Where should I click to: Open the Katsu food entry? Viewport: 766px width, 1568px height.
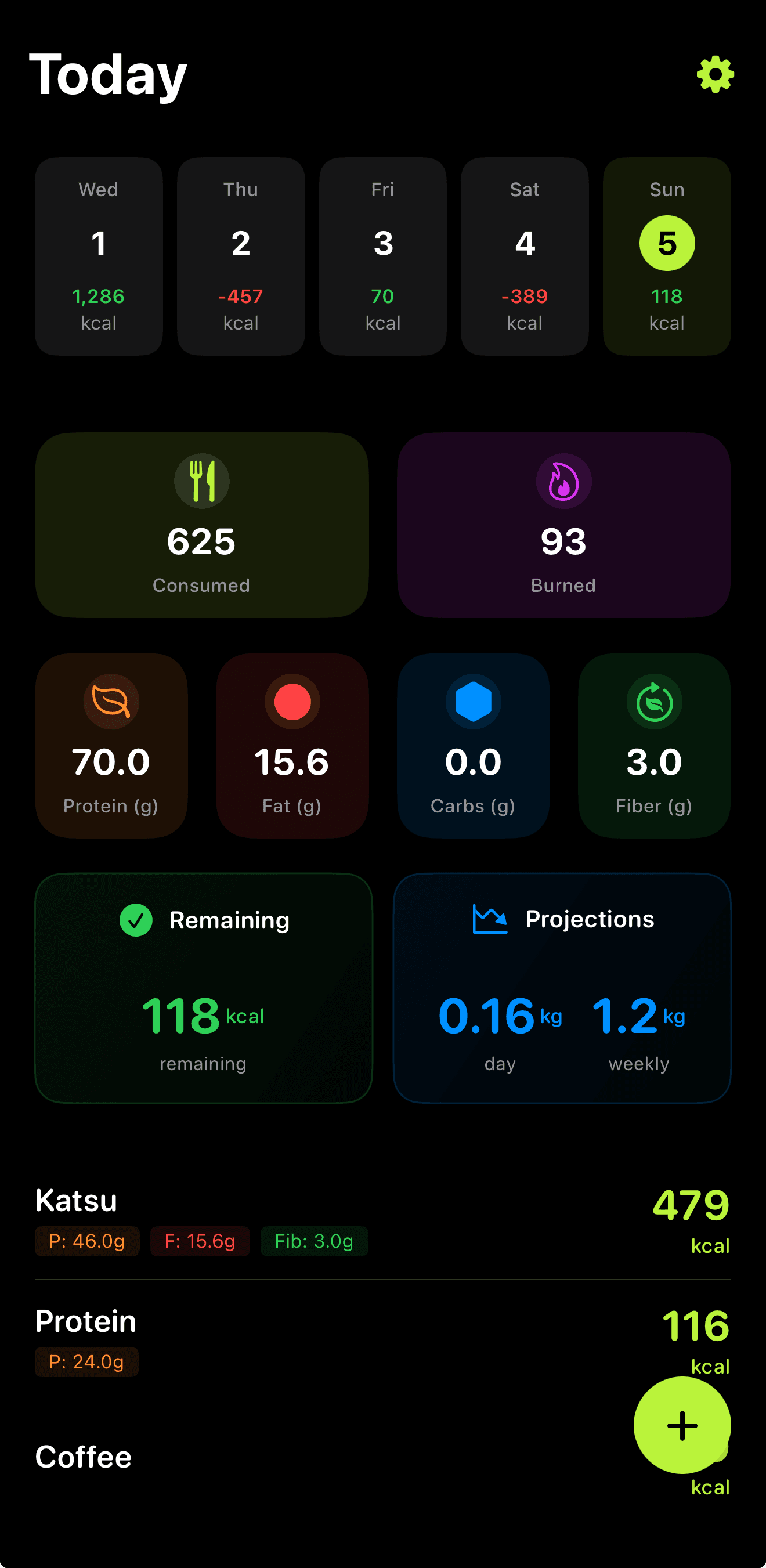click(x=305, y=1219)
